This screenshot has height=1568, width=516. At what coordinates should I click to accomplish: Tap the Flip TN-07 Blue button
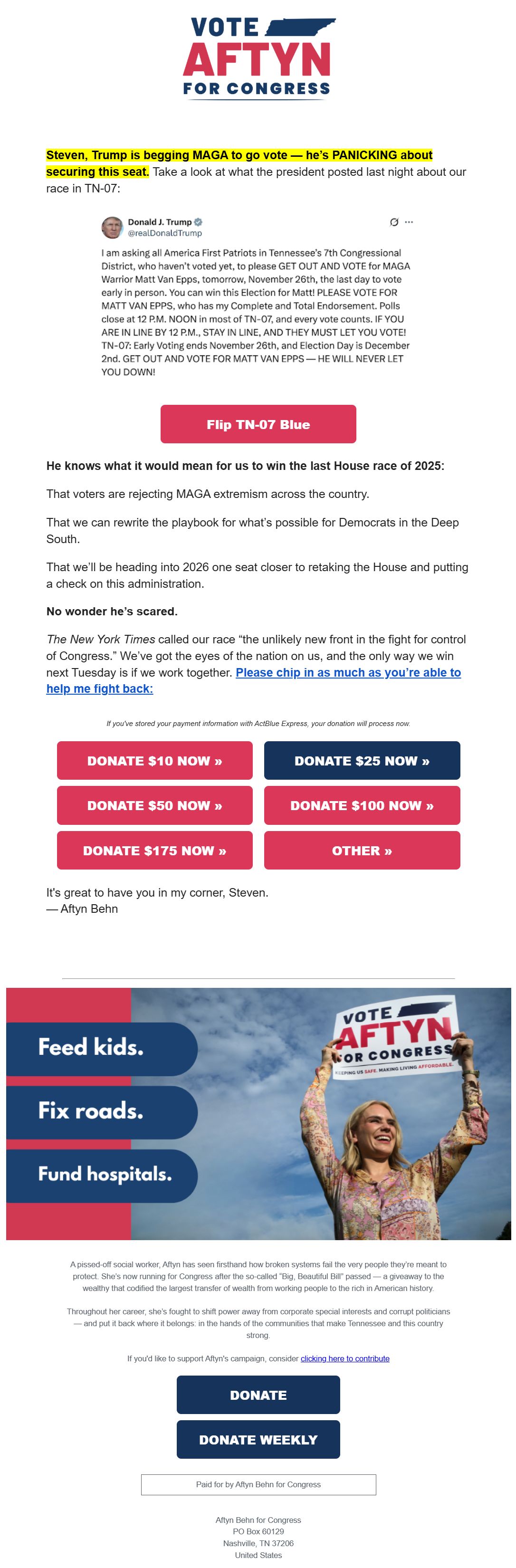tap(258, 424)
